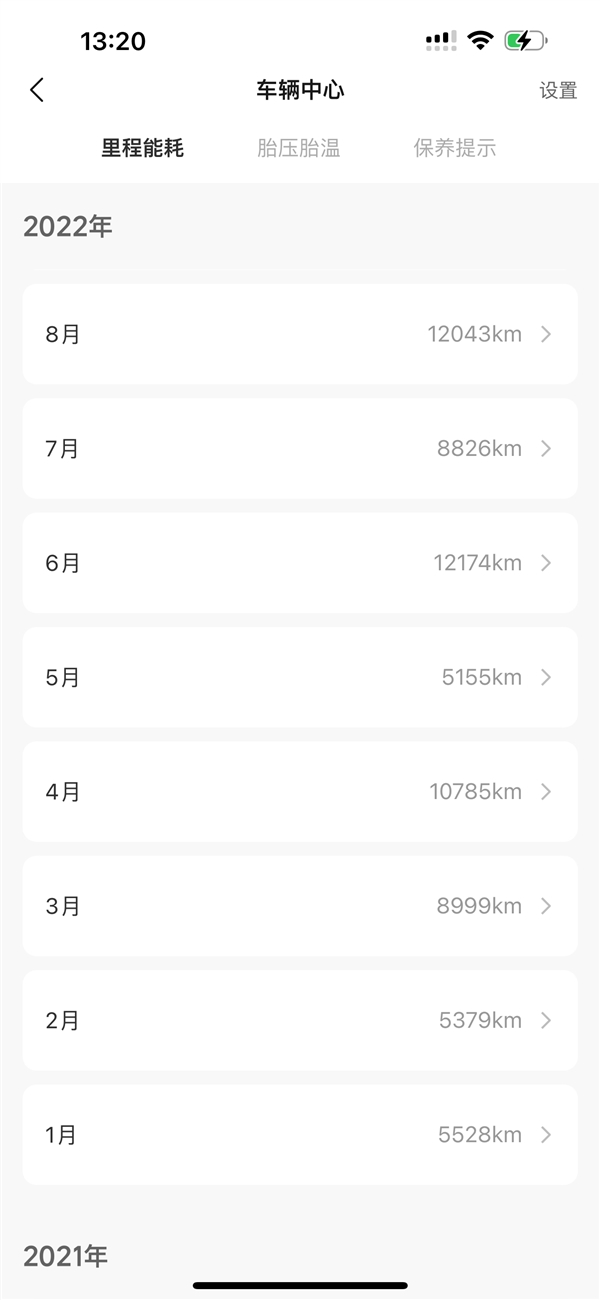Open the 2月 mileage record
This screenshot has height=1300, width=600.
300,1021
